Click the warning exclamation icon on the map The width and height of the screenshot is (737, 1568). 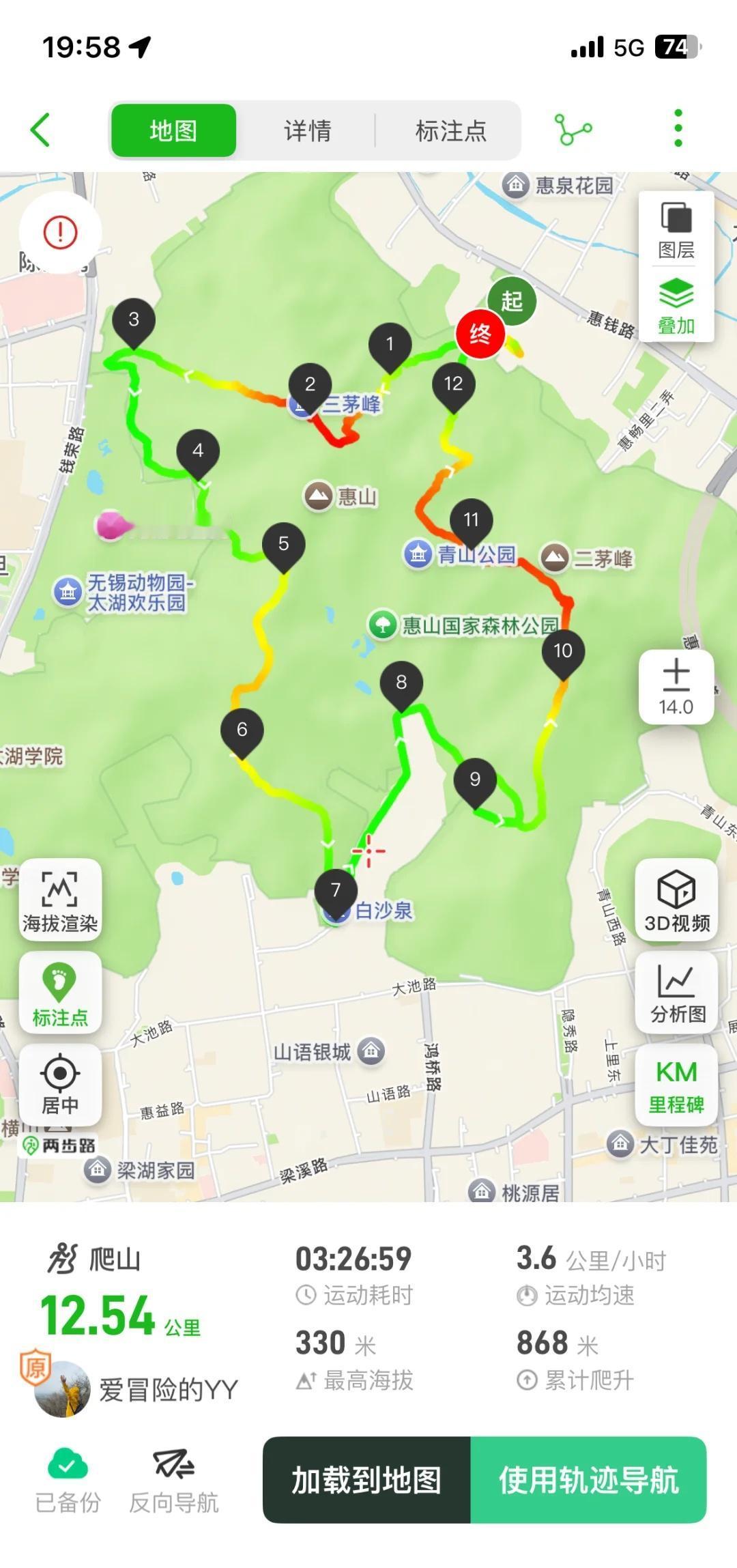(x=61, y=231)
